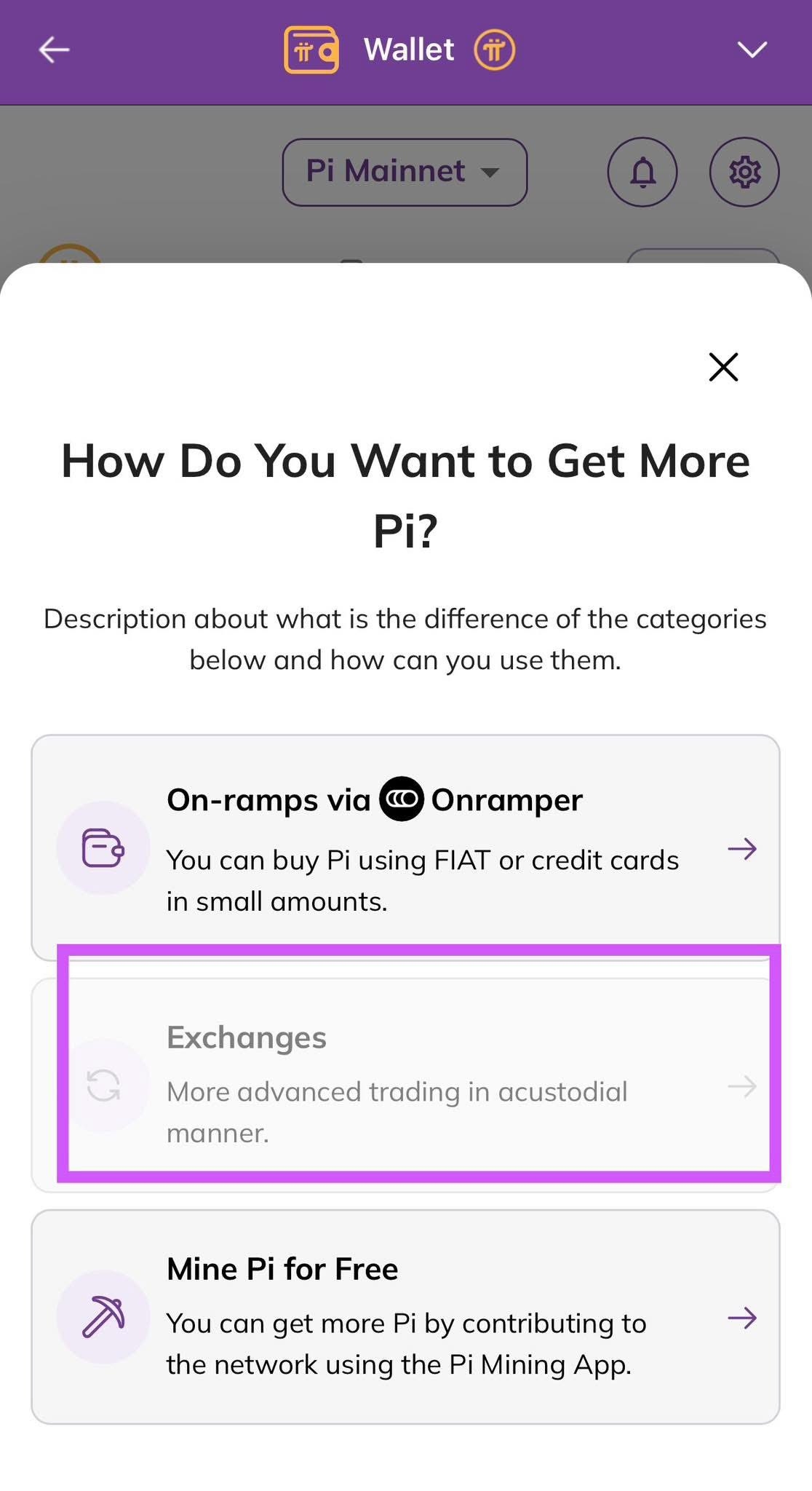This screenshot has height=1491, width=812.
Task: Open the Pi Mainnet network dropdown
Action: tap(405, 172)
